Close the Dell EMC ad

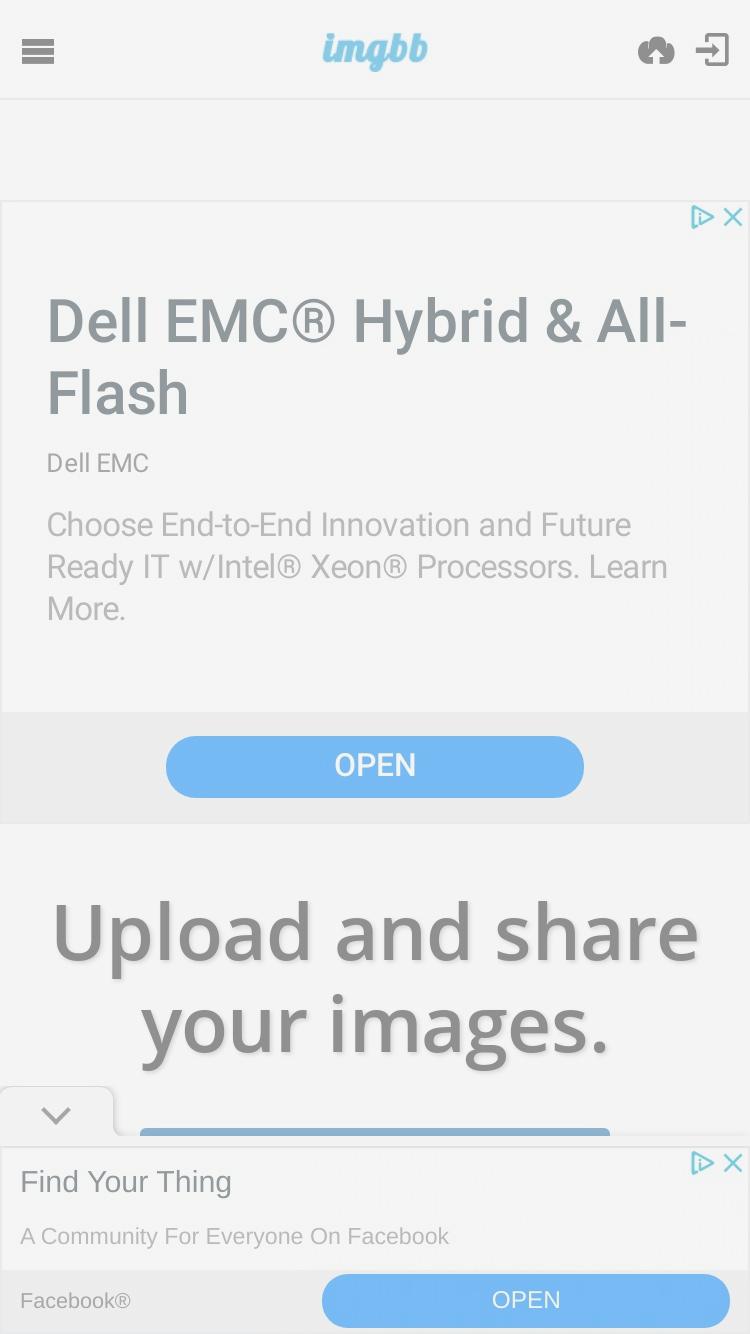733,217
